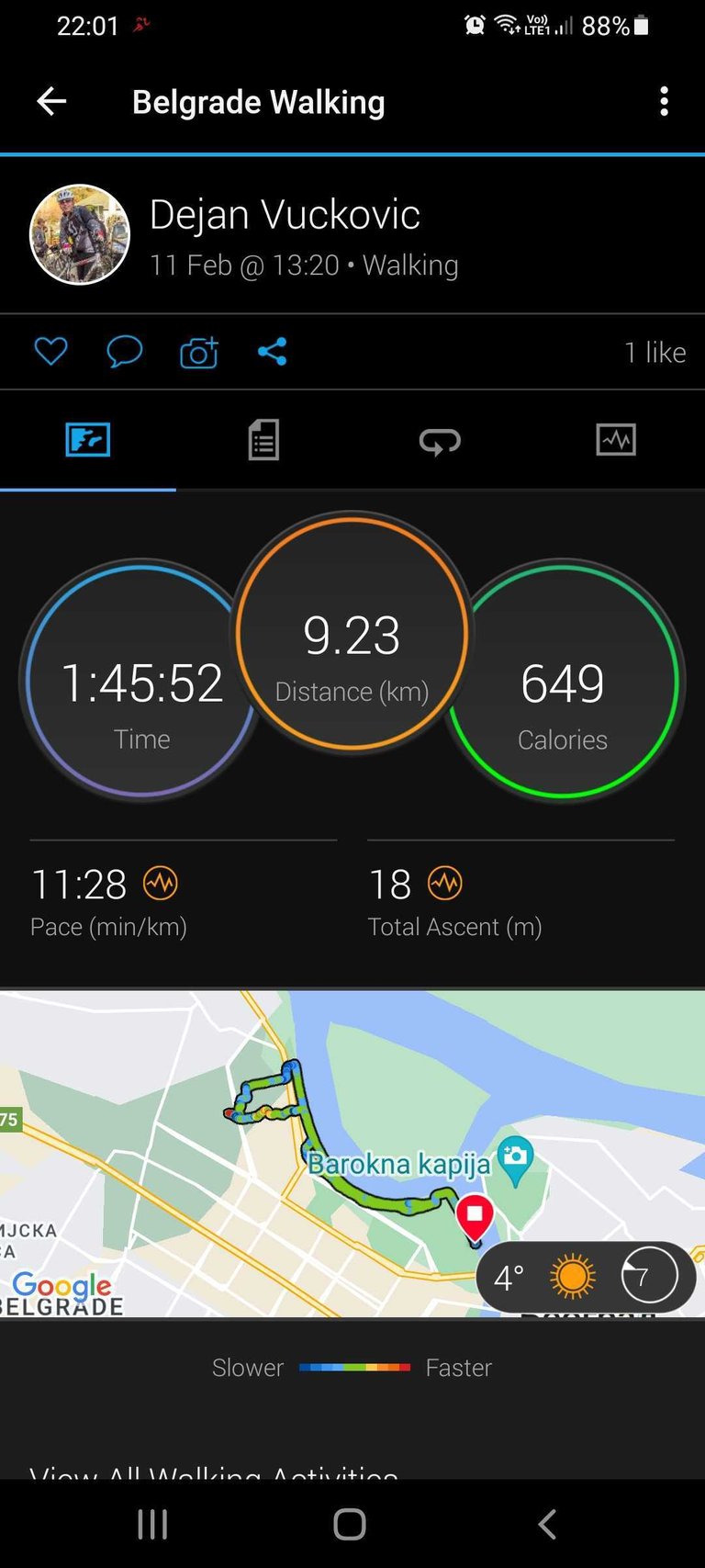Viewport: 705px width, 1568px height.
Task: Switch to the charts tab
Action: coord(616,440)
